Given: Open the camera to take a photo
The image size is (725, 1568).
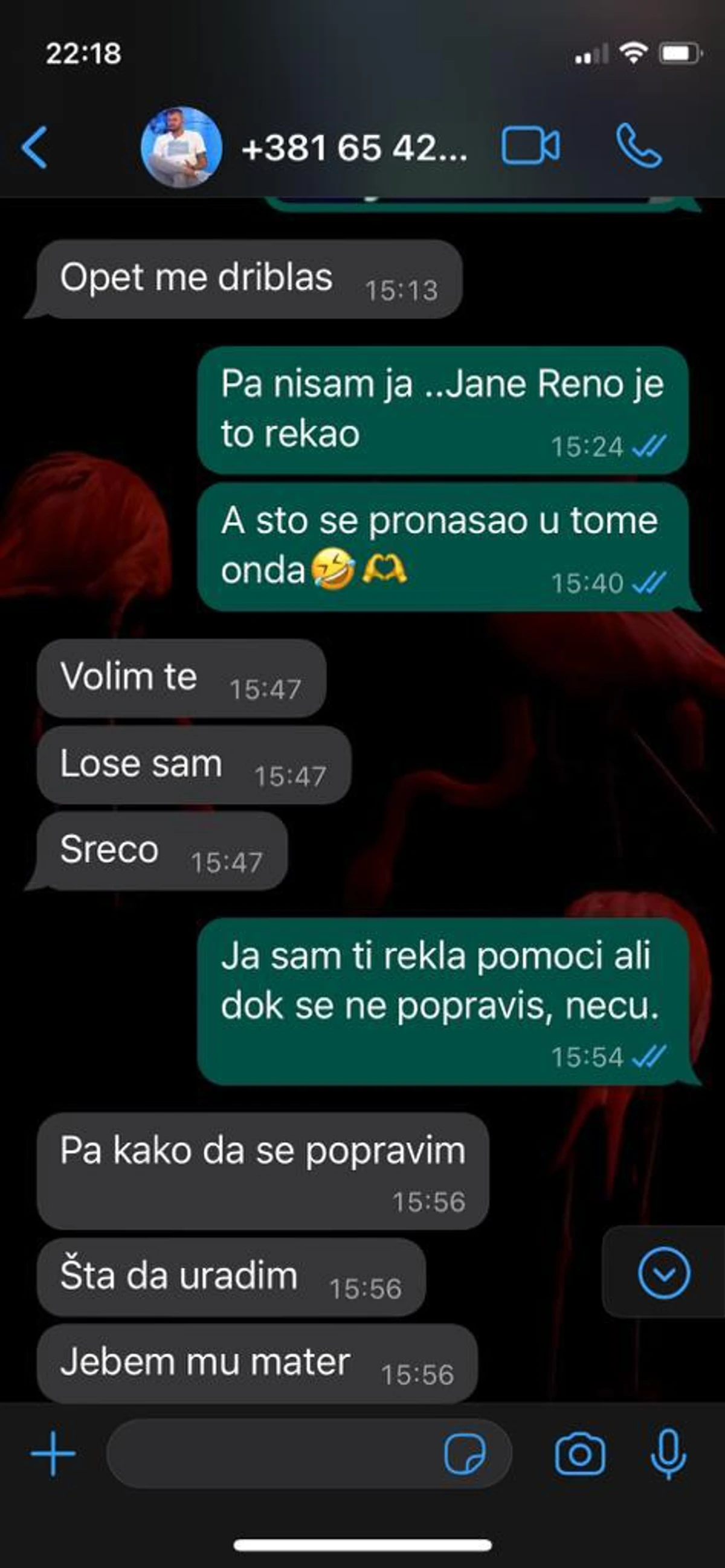Looking at the screenshot, I should coord(579,1453).
